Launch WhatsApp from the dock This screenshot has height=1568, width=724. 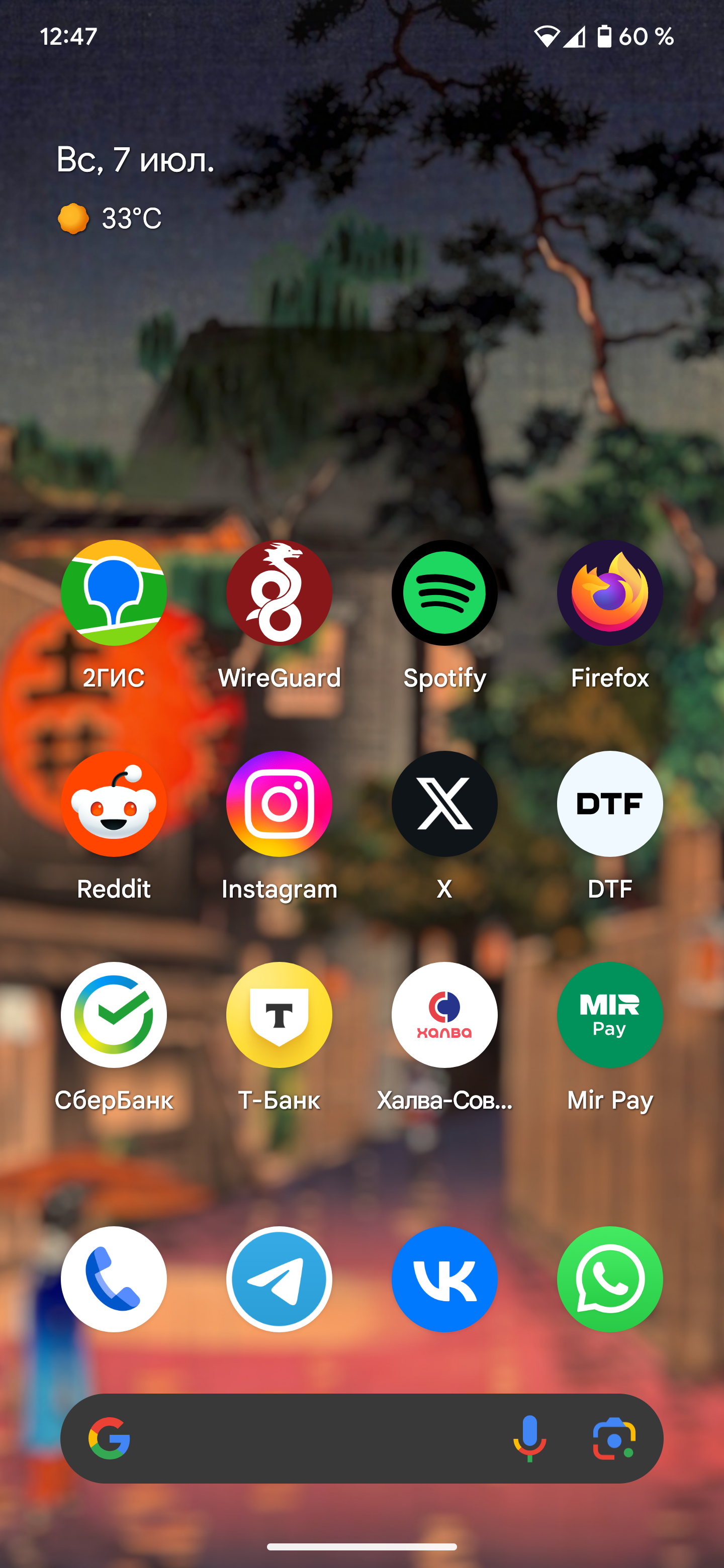609,1279
